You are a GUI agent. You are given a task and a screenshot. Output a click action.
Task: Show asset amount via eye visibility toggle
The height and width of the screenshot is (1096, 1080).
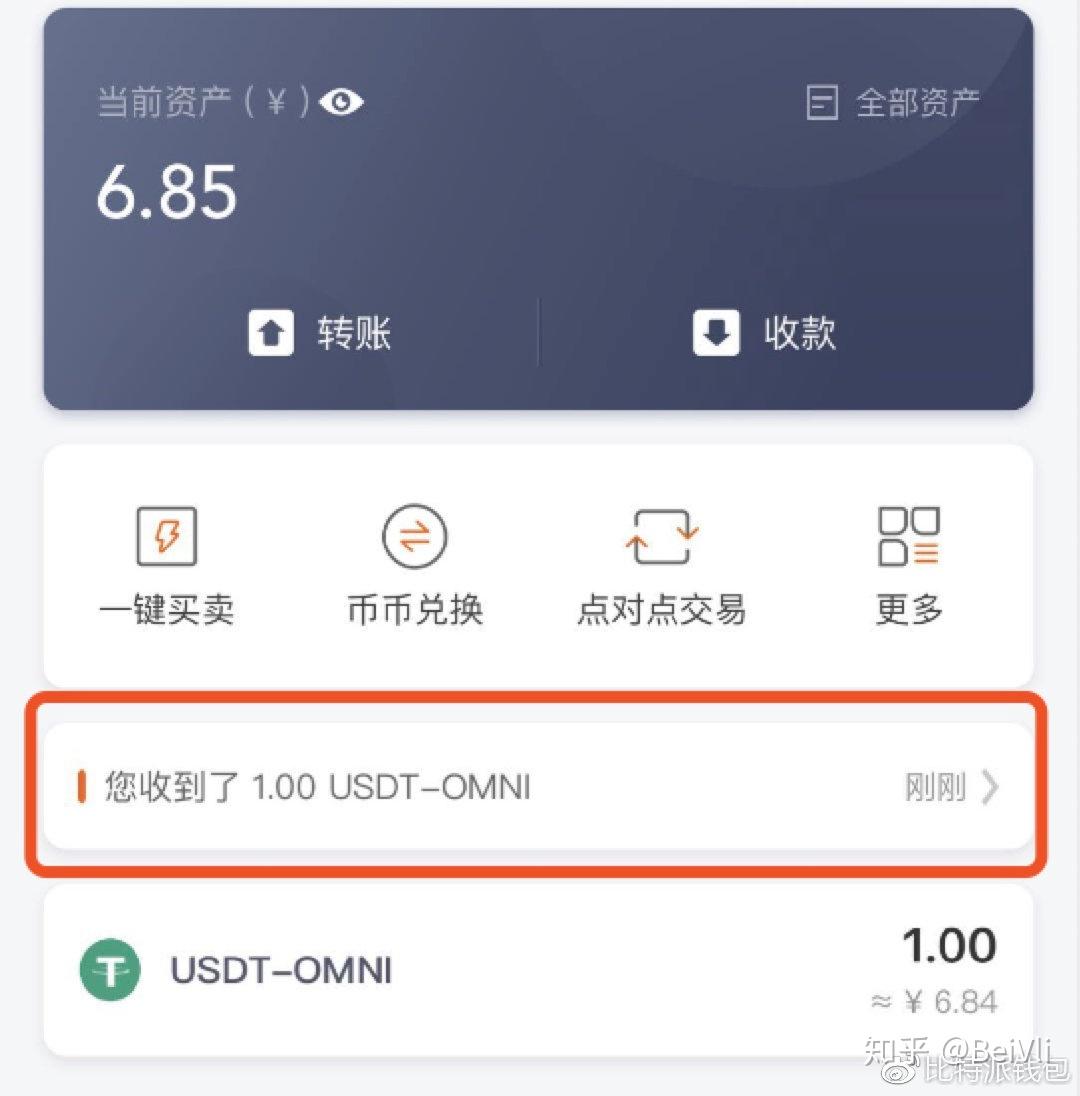click(x=341, y=101)
